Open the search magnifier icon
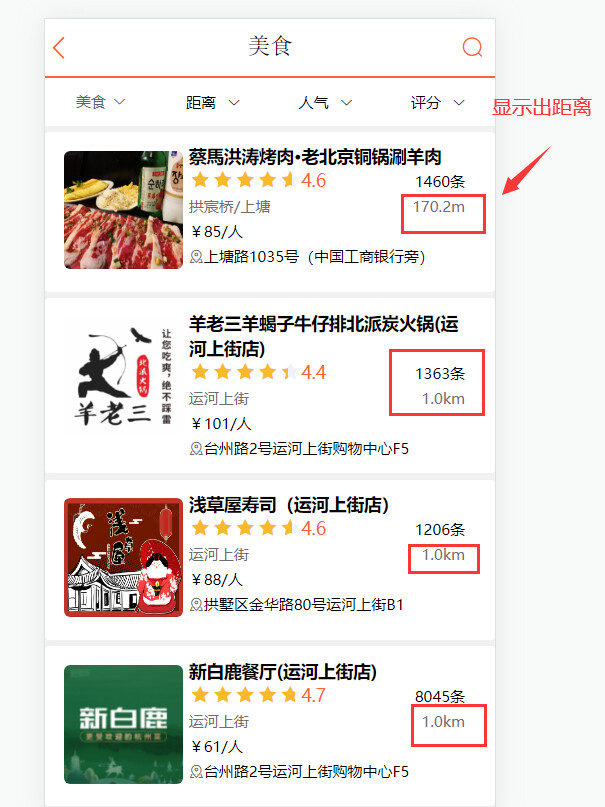The image size is (605, 807). [472, 47]
